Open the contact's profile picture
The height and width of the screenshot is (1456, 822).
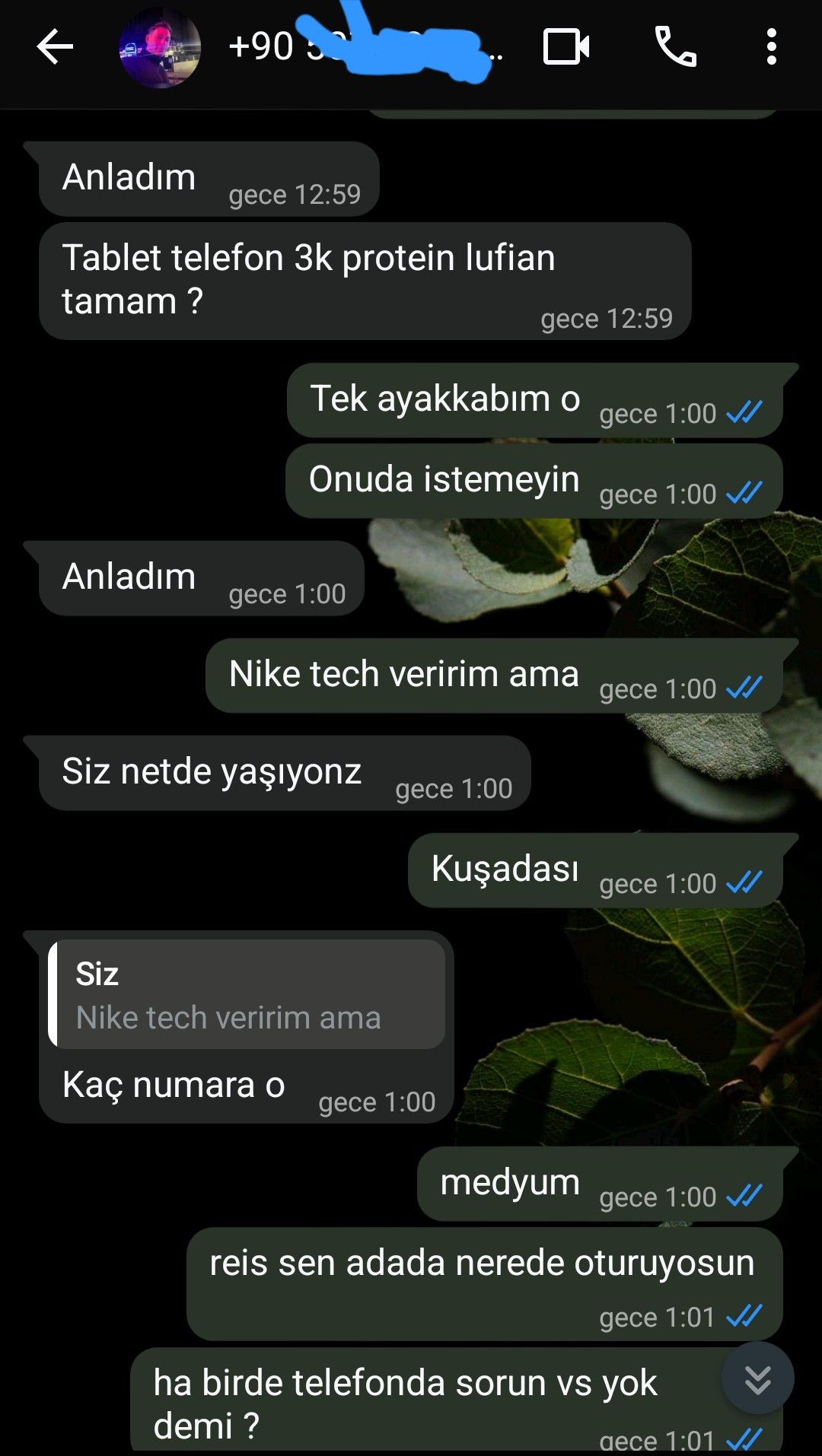160,47
